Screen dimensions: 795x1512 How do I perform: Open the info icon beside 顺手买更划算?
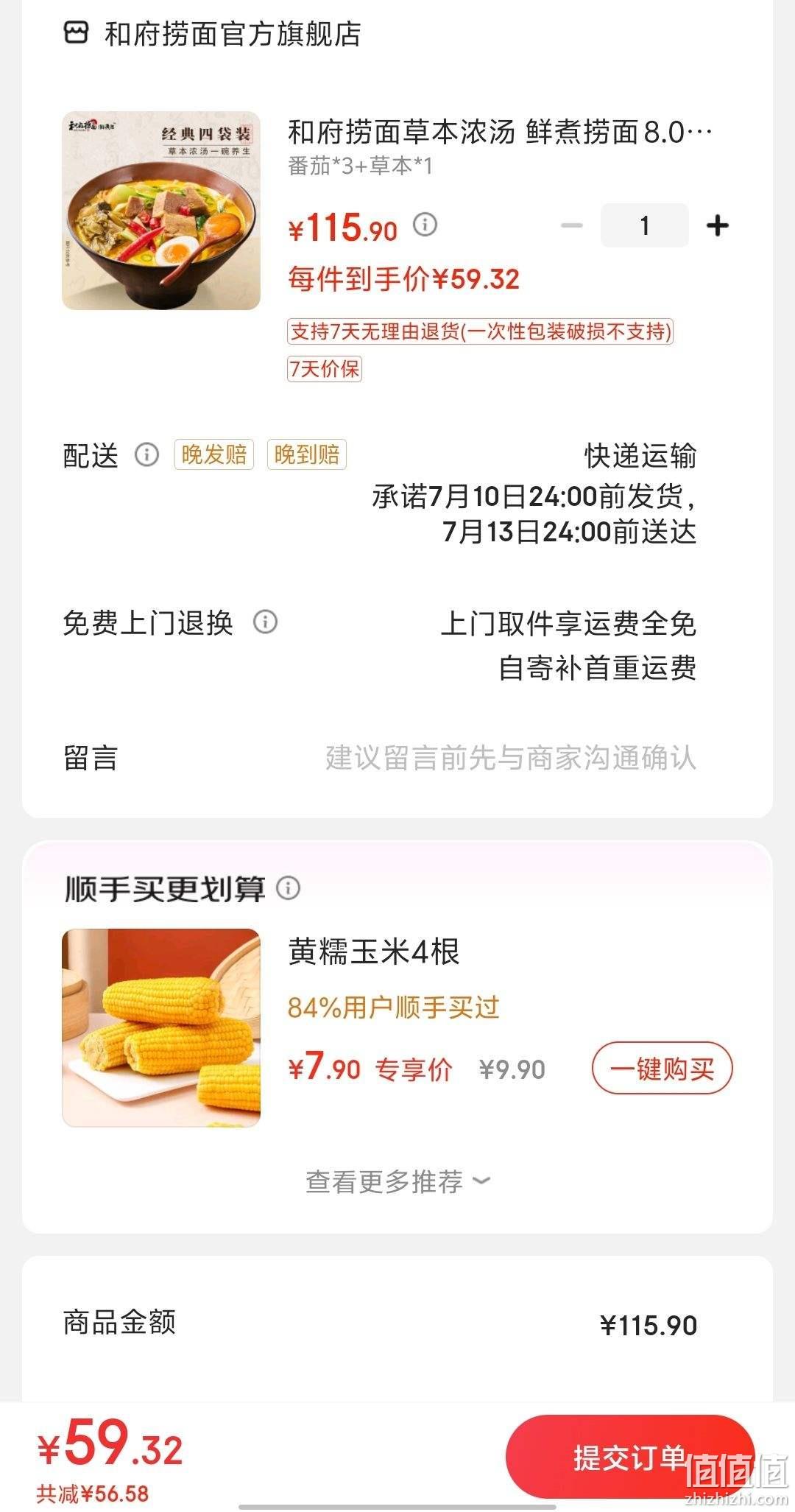(x=288, y=888)
